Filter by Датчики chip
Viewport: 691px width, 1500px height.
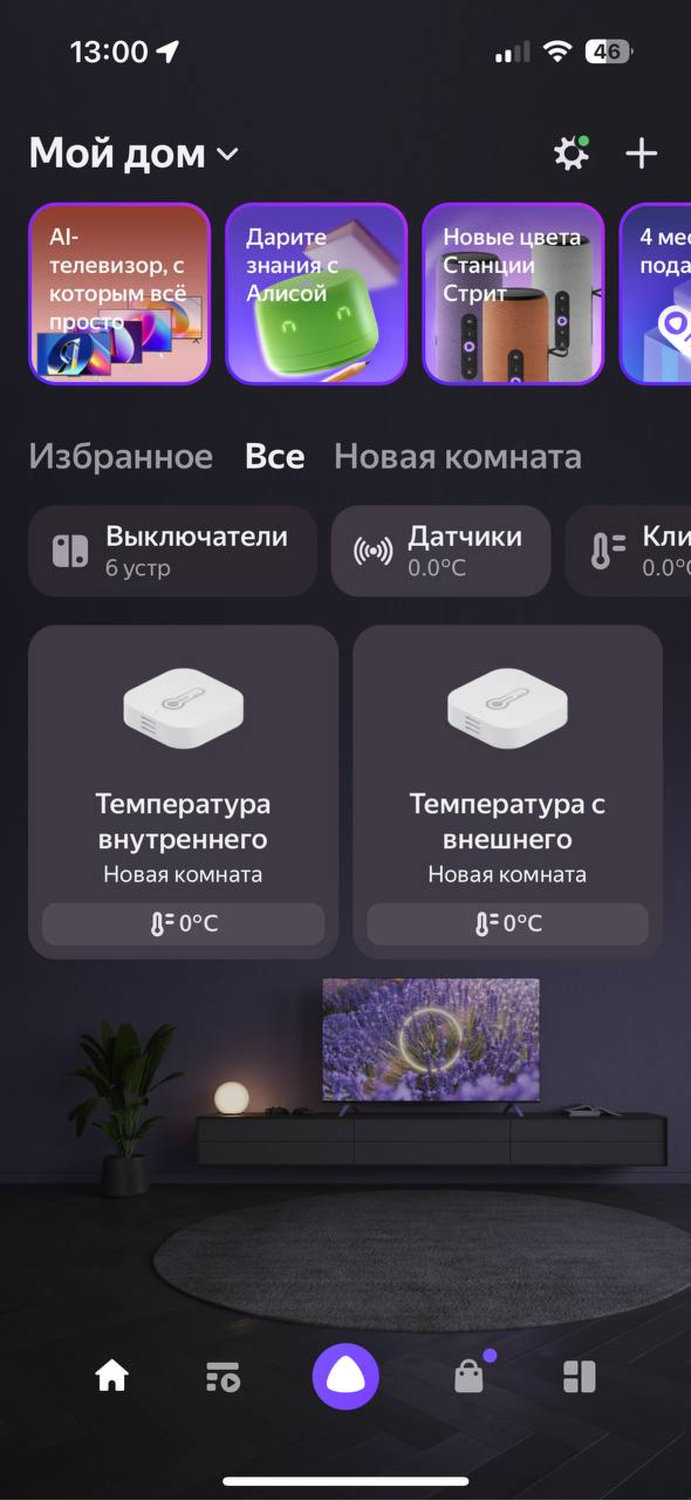[x=440, y=550]
